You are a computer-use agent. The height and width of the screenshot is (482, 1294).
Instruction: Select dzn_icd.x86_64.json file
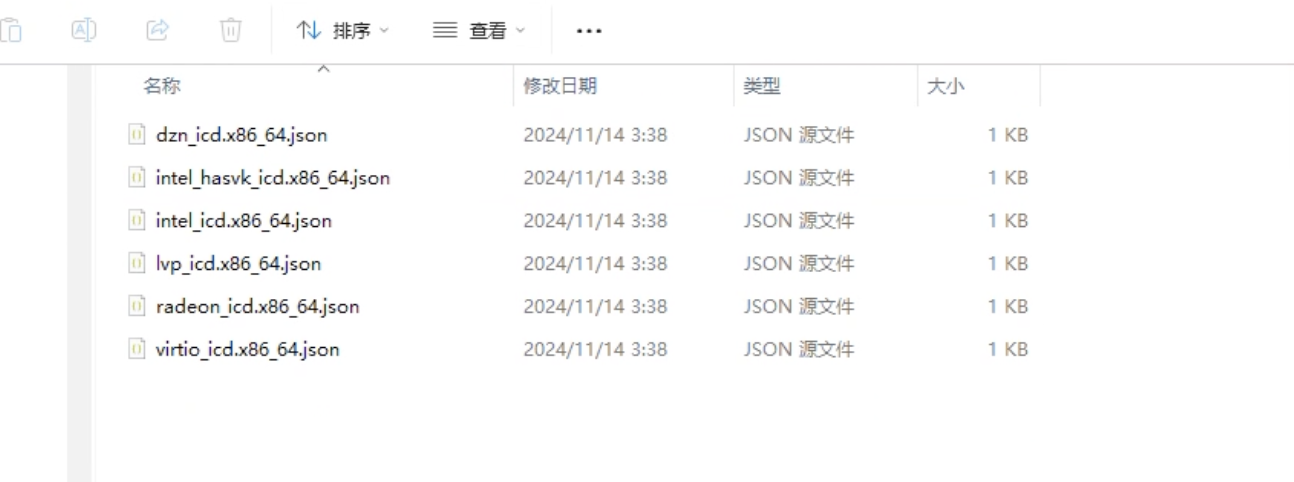click(x=241, y=135)
